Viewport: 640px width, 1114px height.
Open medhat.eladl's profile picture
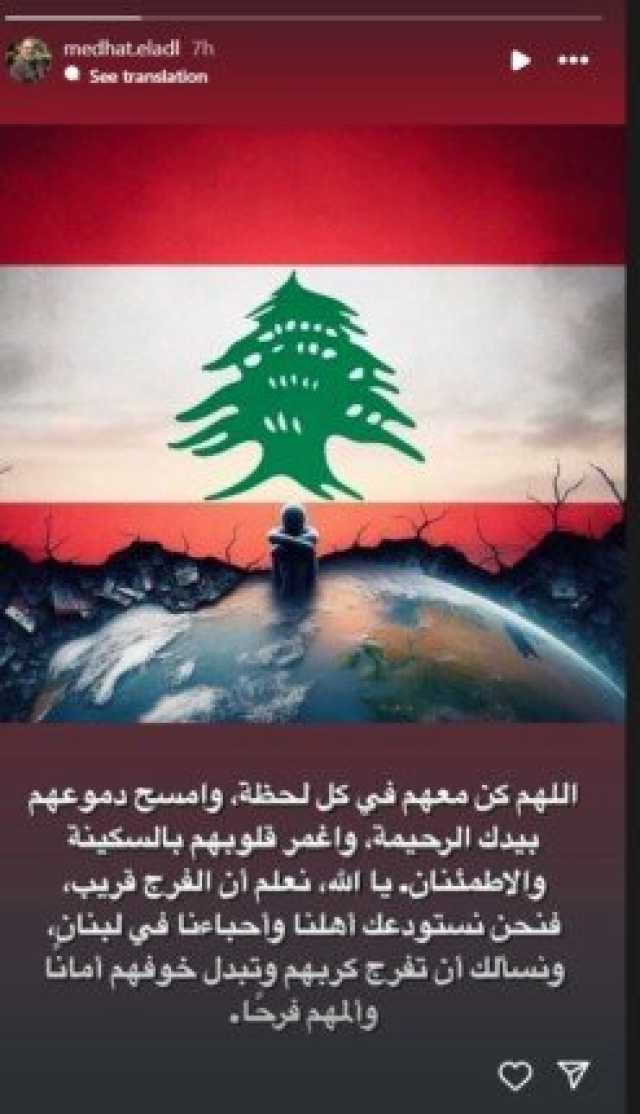[x=28, y=60]
